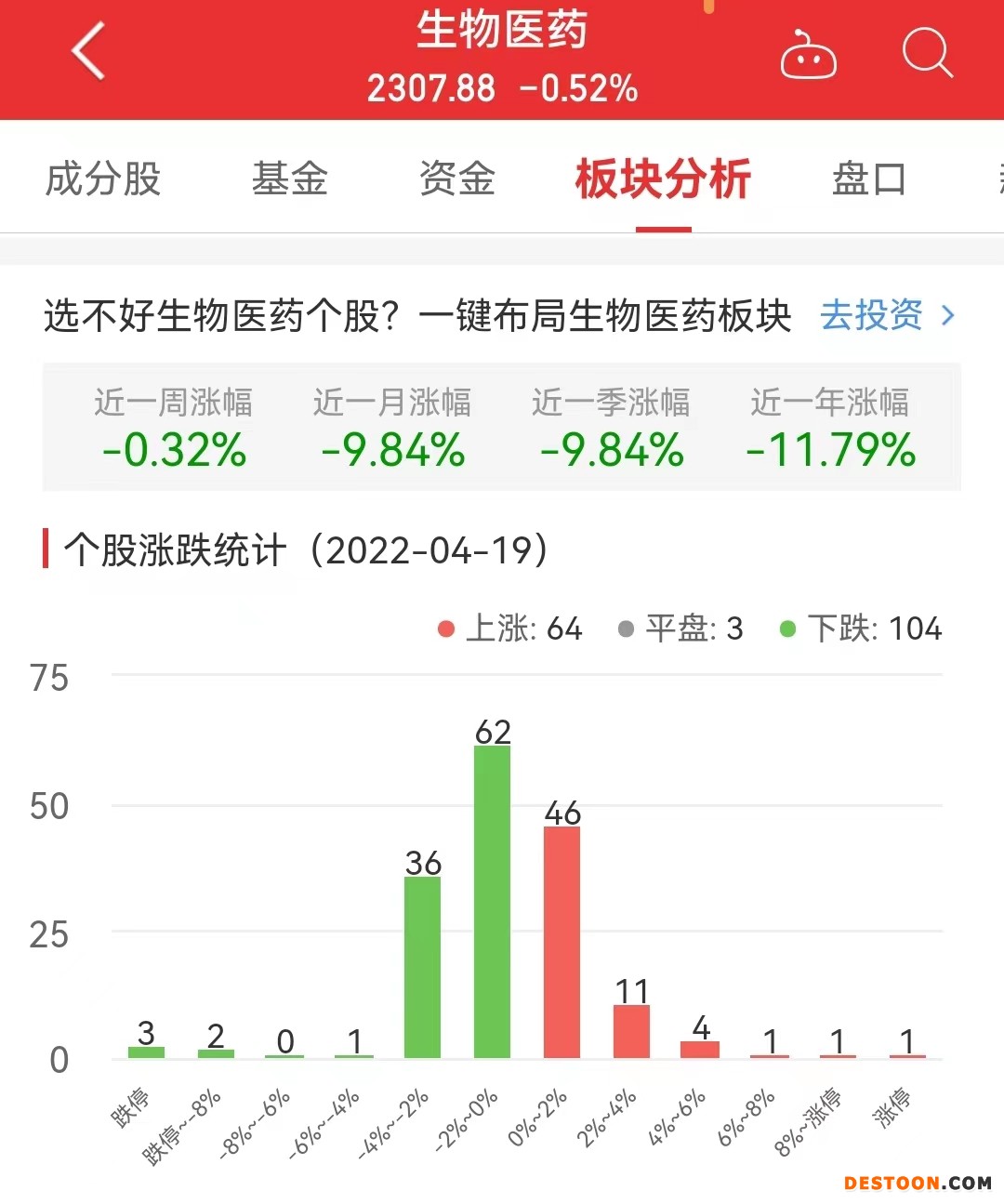Image resolution: width=1004 pixels, height=1204 pixels.
Task: Switch to the 资金 tab
Action: click(457, 179)
